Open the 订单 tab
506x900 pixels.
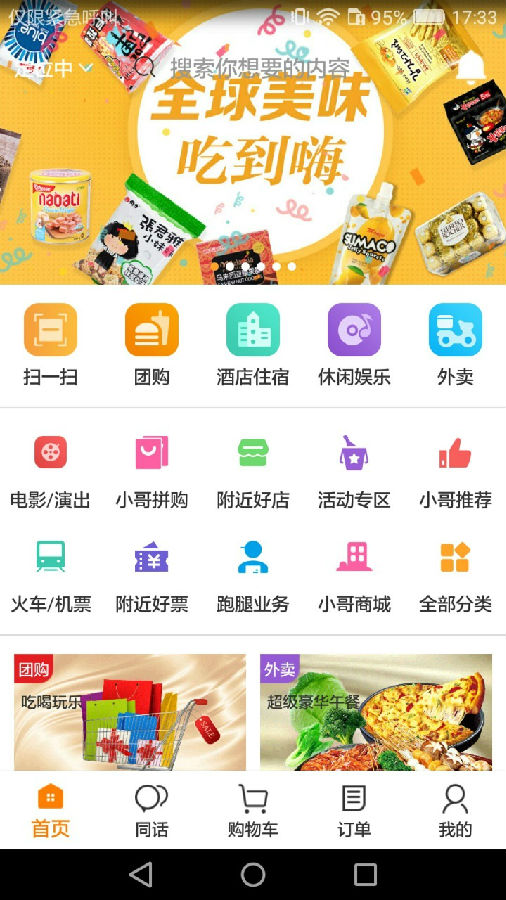(354, 810)
